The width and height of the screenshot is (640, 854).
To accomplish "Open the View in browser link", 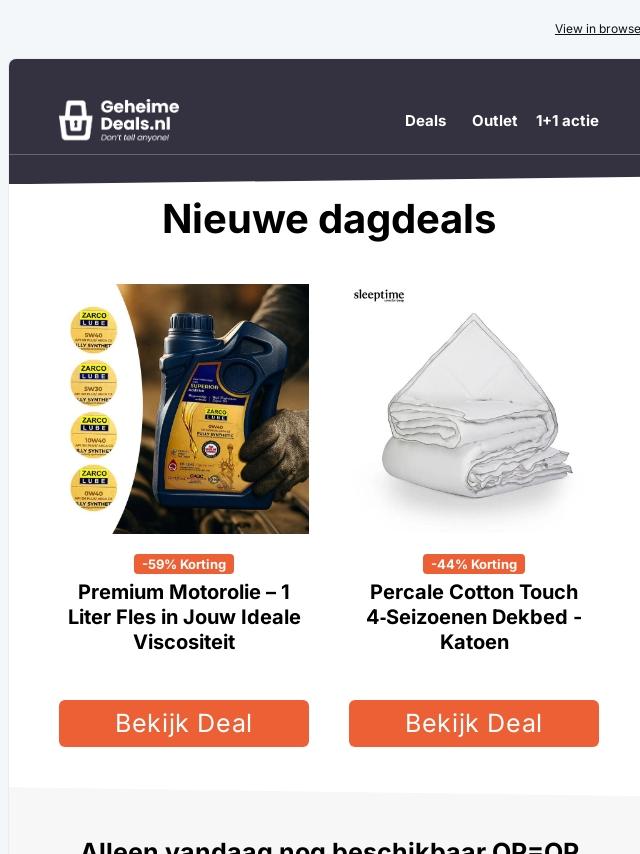I will (x=597, y=29).
